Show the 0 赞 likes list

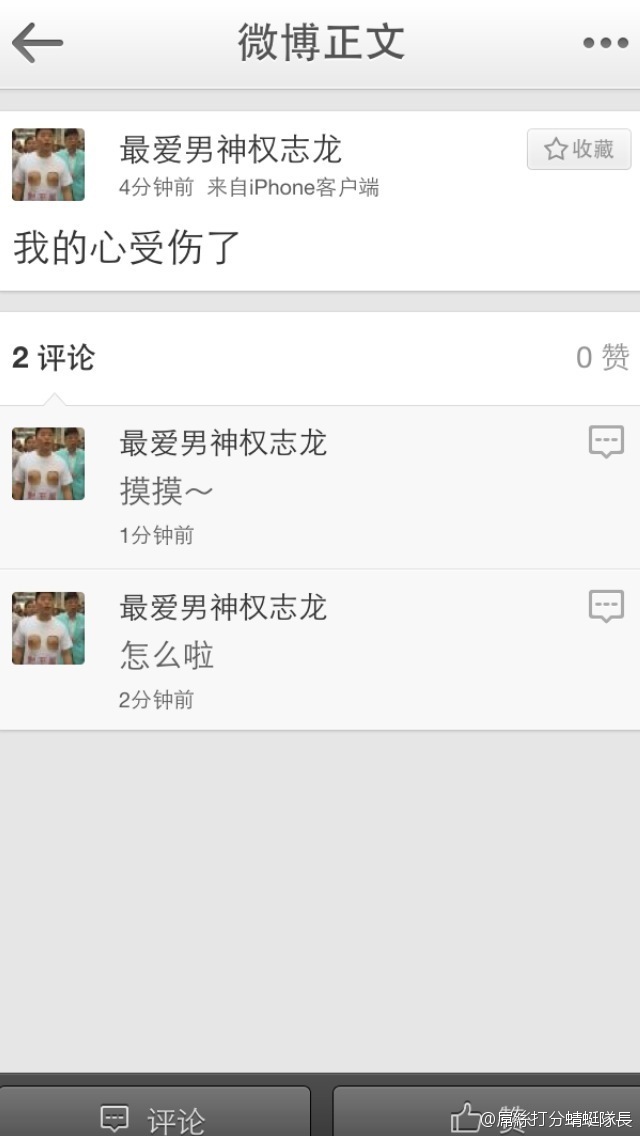(602, 358)
